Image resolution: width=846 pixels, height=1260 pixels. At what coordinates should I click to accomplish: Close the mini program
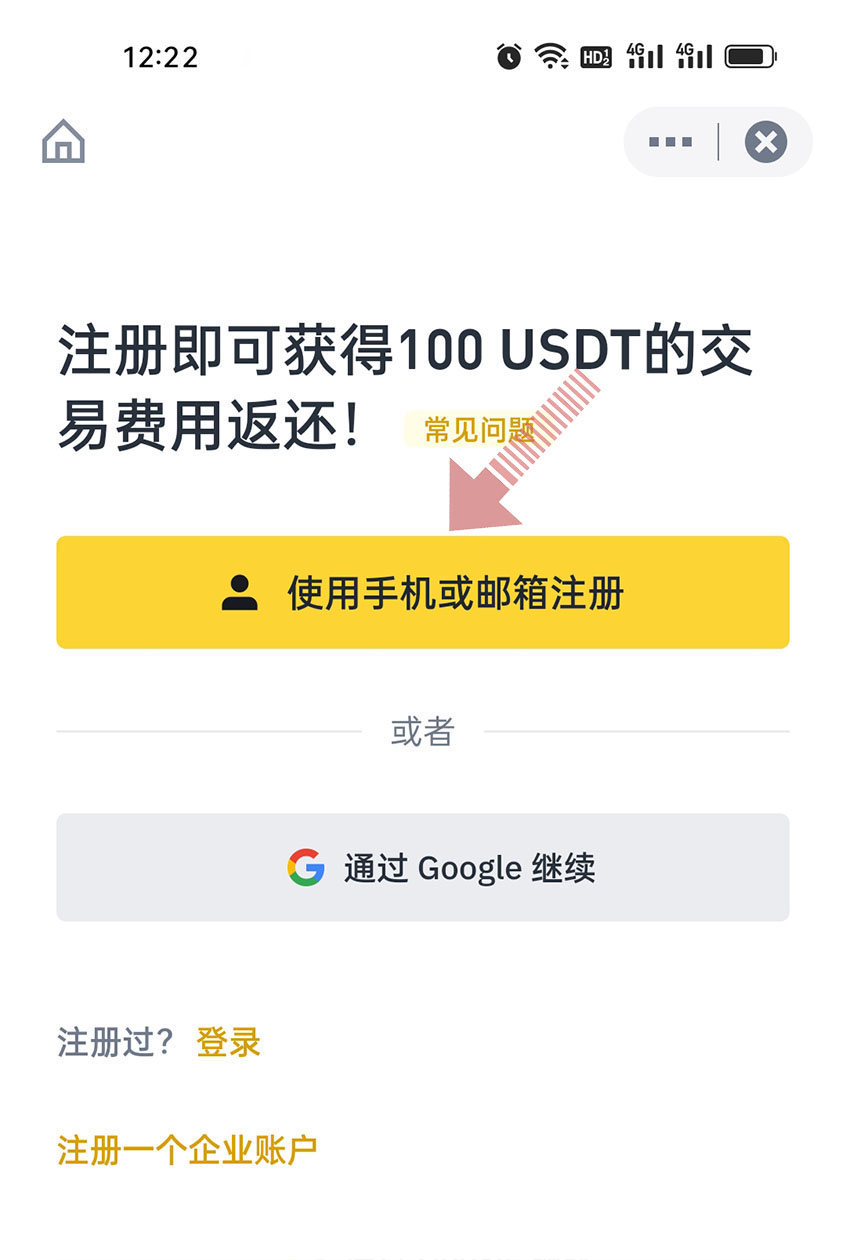point(765,142)
